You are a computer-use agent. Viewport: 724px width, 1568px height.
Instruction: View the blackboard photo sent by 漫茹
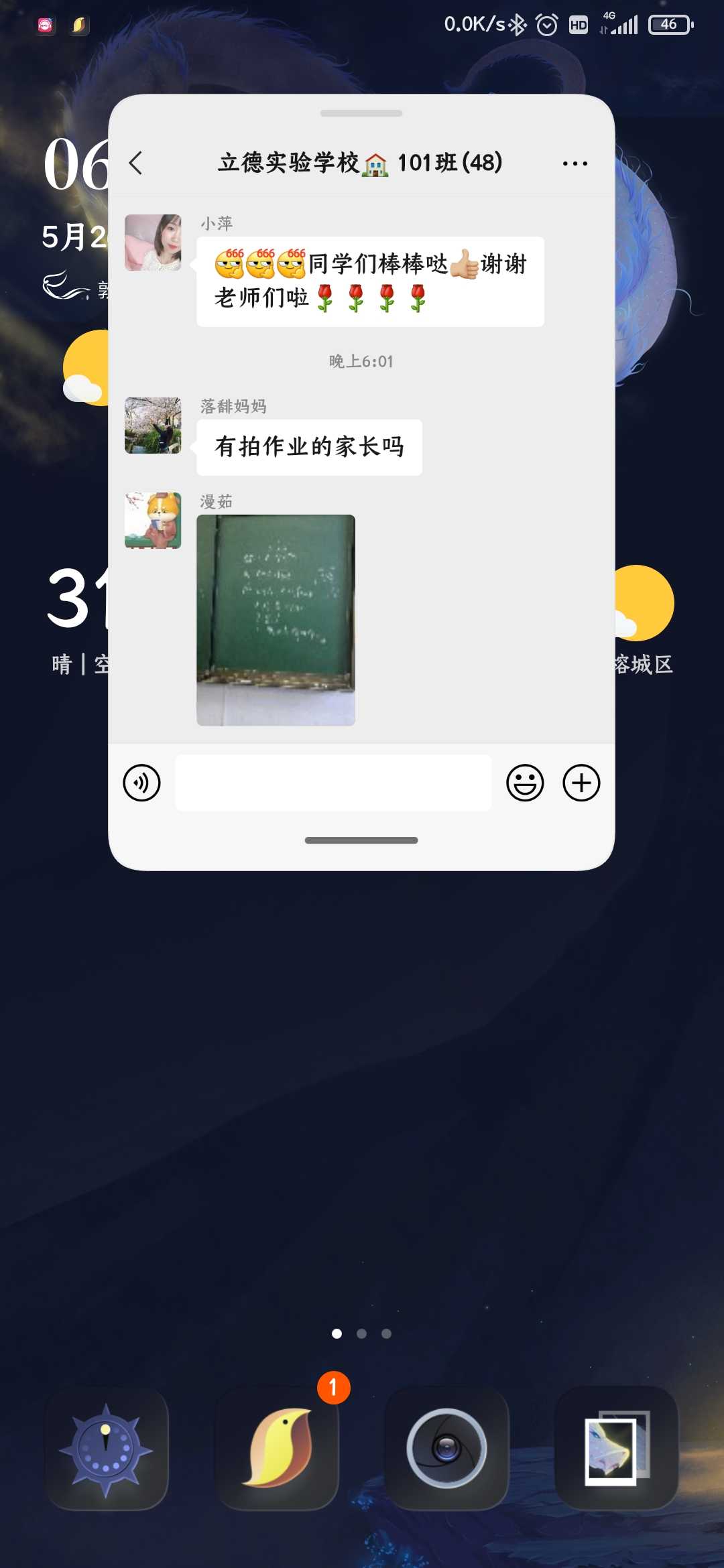tap(276, 620)
